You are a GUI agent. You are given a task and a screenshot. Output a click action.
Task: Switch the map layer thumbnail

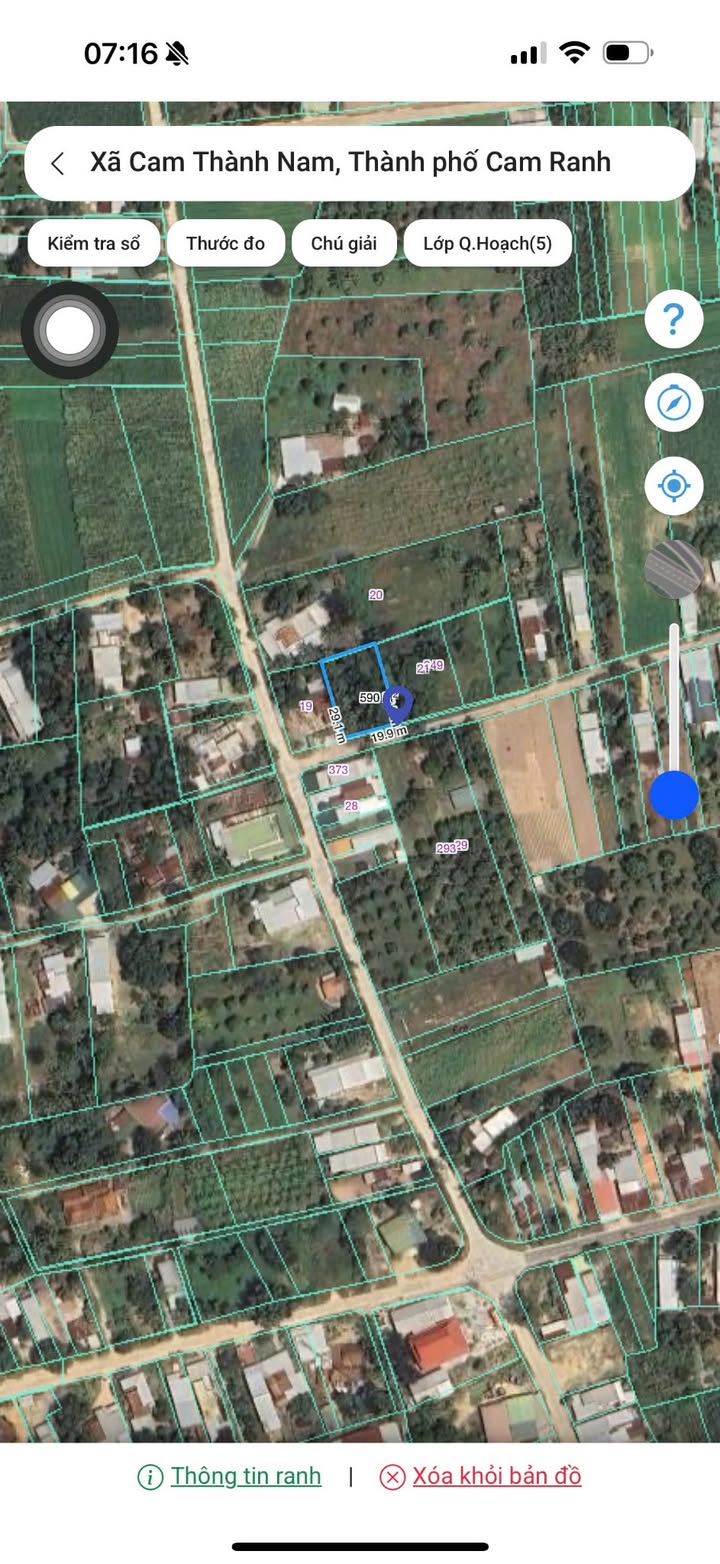click(673, 569)
